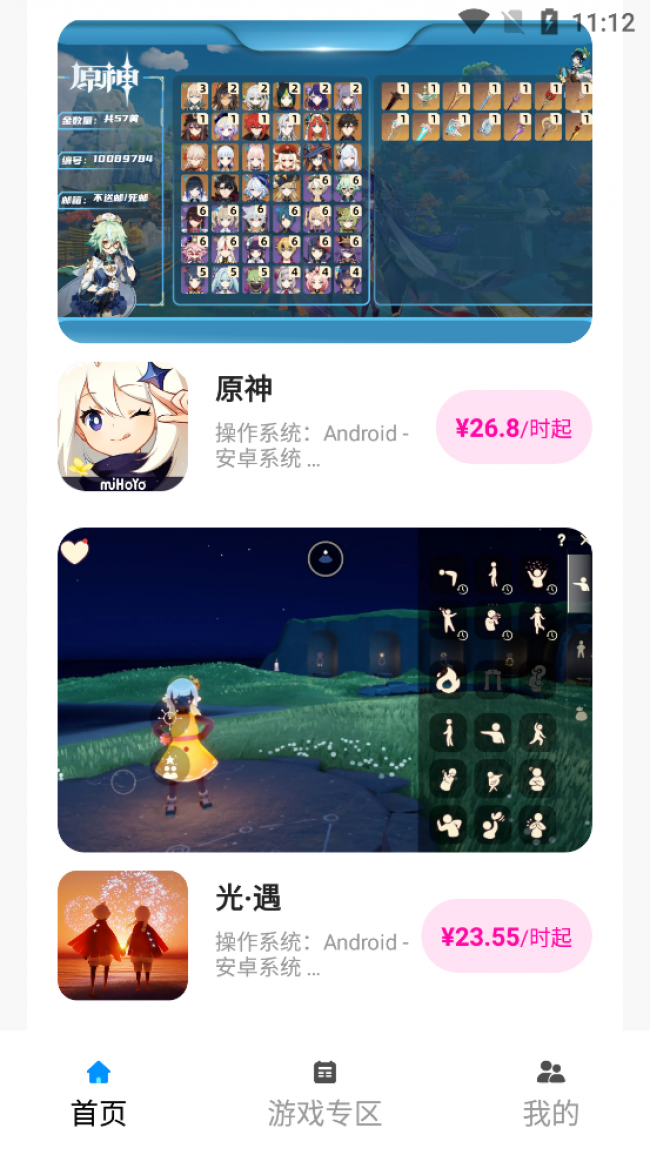Open the 光·遇 game listing
The width and height of the screenshot is (650, 1155).
coord(248,898)
